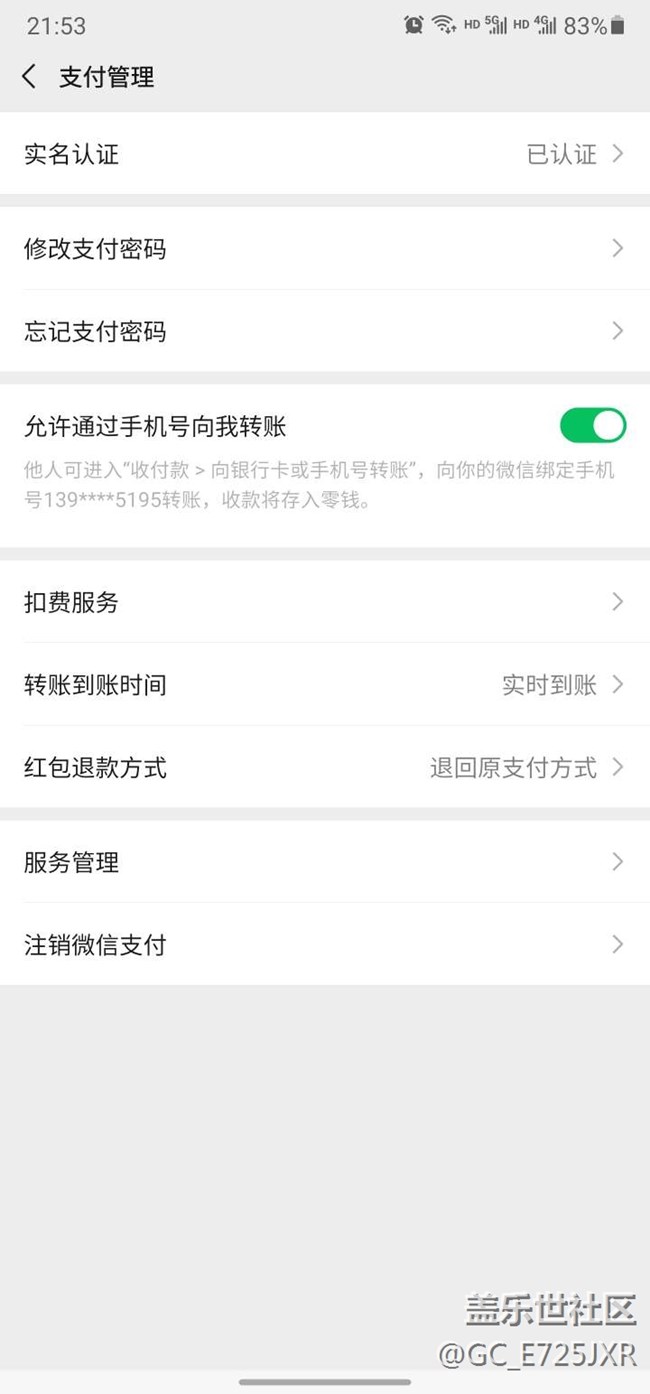Open 红包退款方式 setting
650x1394 pixels.
324,768
